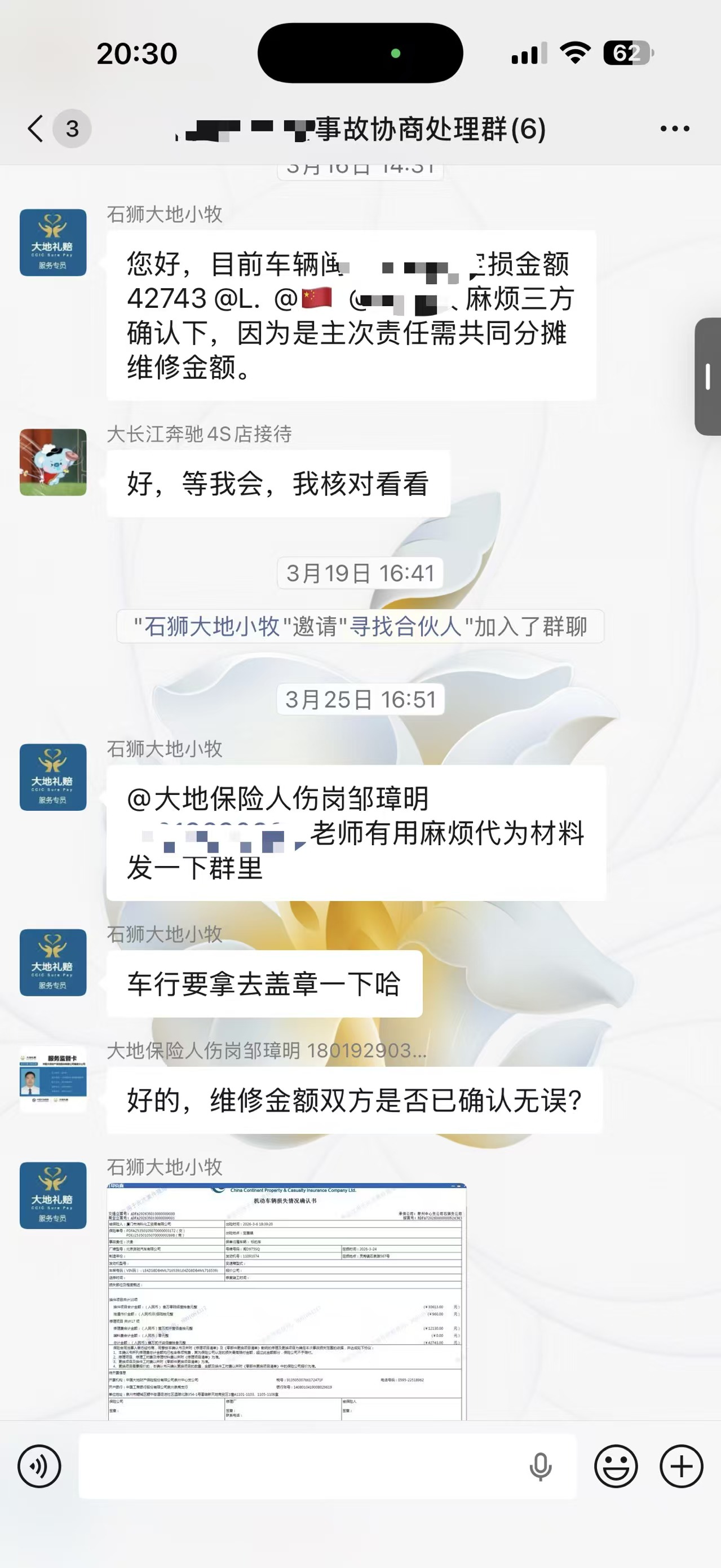Tap the 寻找合伙人 name in join notice

(x=406, y=626)
